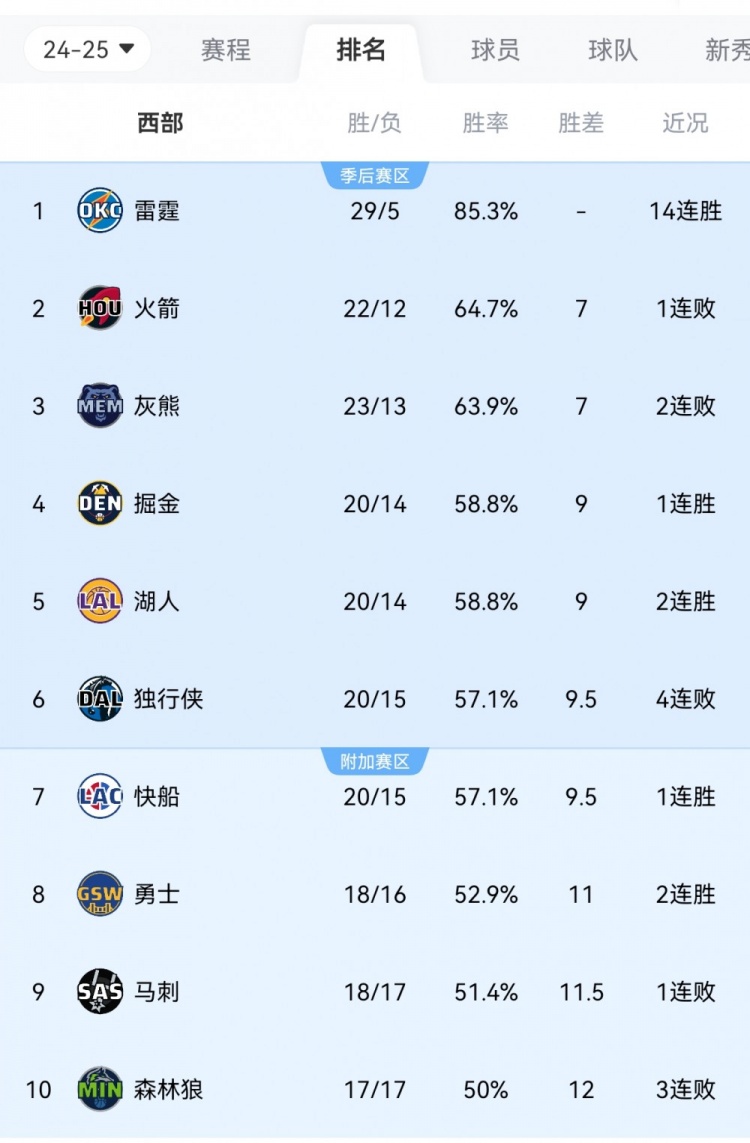The image size is (750, 1143).
Task: Open the 雷霆 team row
Action: [x=157, y=211]
